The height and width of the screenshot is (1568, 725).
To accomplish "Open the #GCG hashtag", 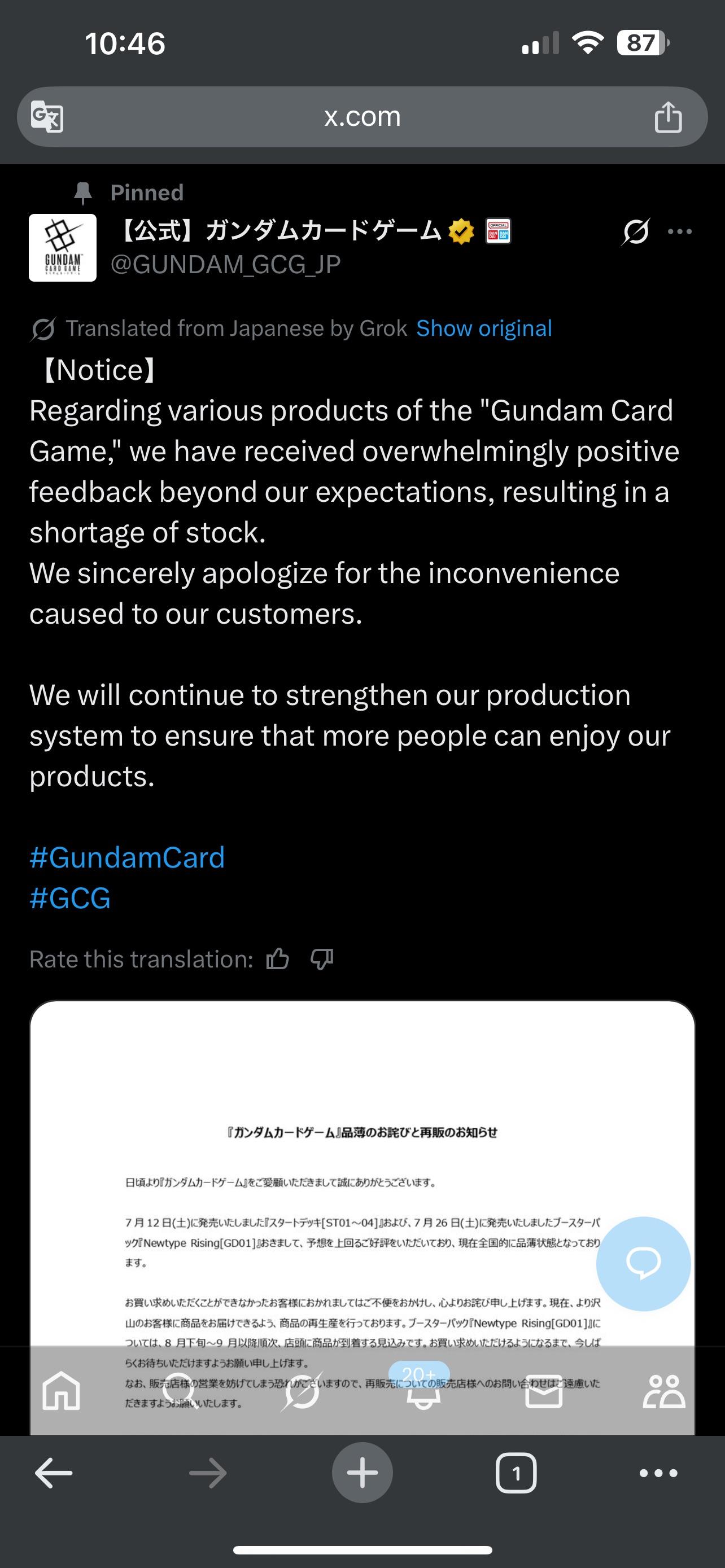I will (x=70, y=898).
